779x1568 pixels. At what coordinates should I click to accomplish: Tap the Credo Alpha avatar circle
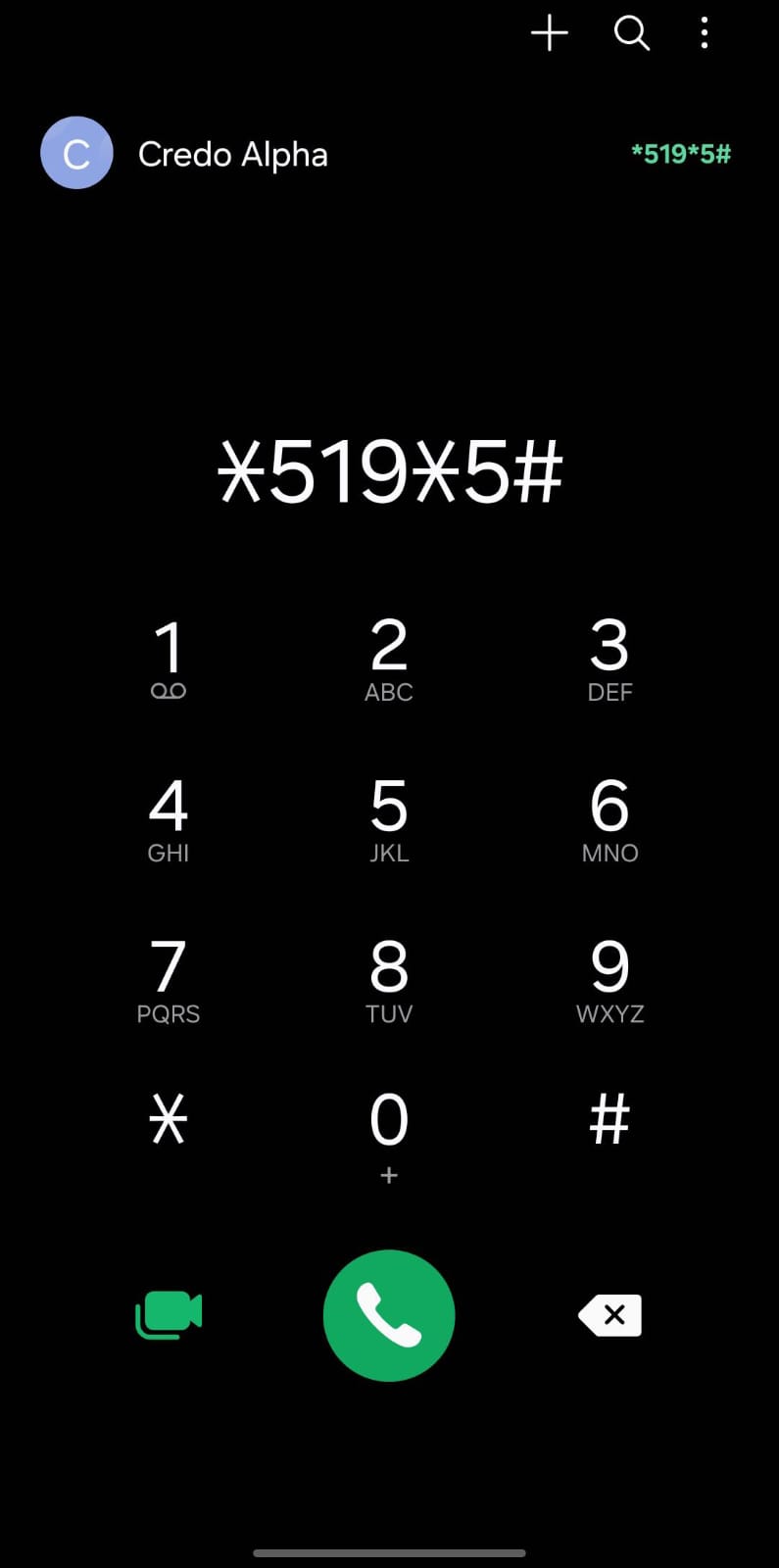(x=76, y=153)
